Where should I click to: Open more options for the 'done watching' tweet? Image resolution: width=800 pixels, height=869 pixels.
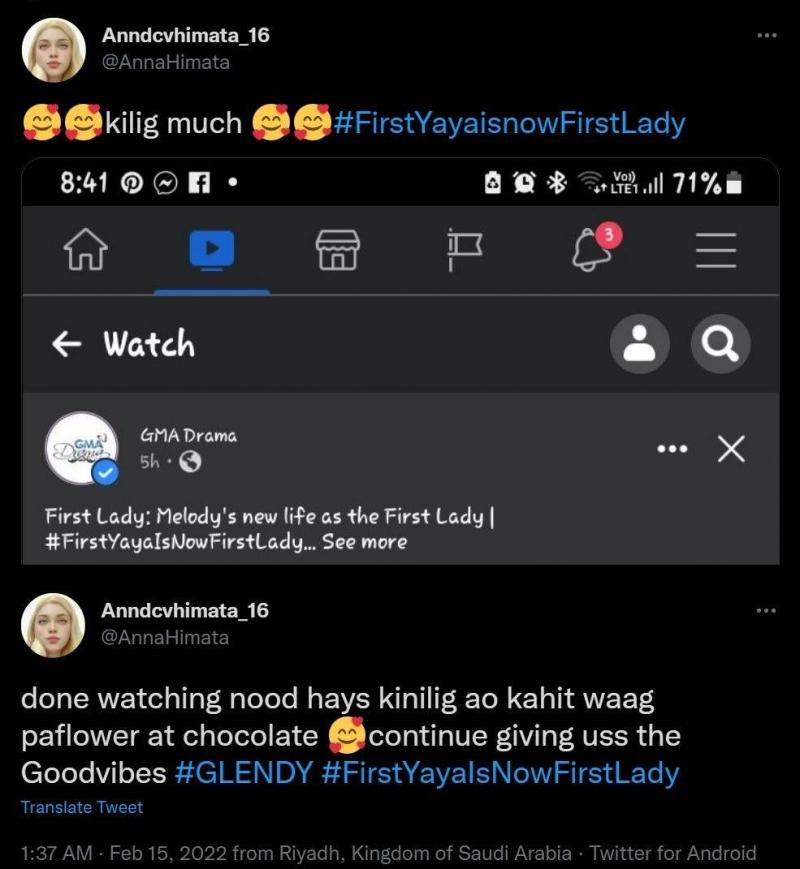point(766,610)
